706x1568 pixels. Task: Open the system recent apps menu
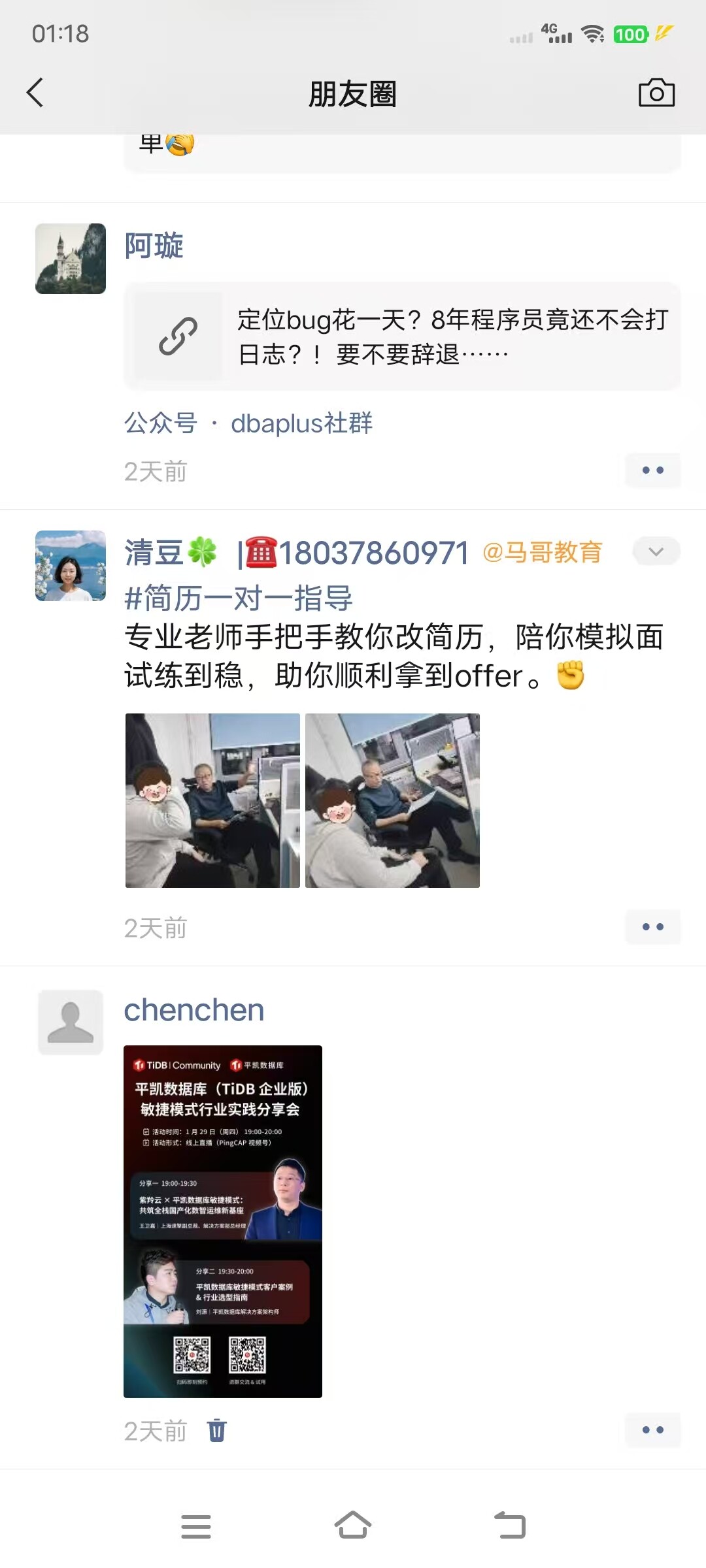point(196,1526)
